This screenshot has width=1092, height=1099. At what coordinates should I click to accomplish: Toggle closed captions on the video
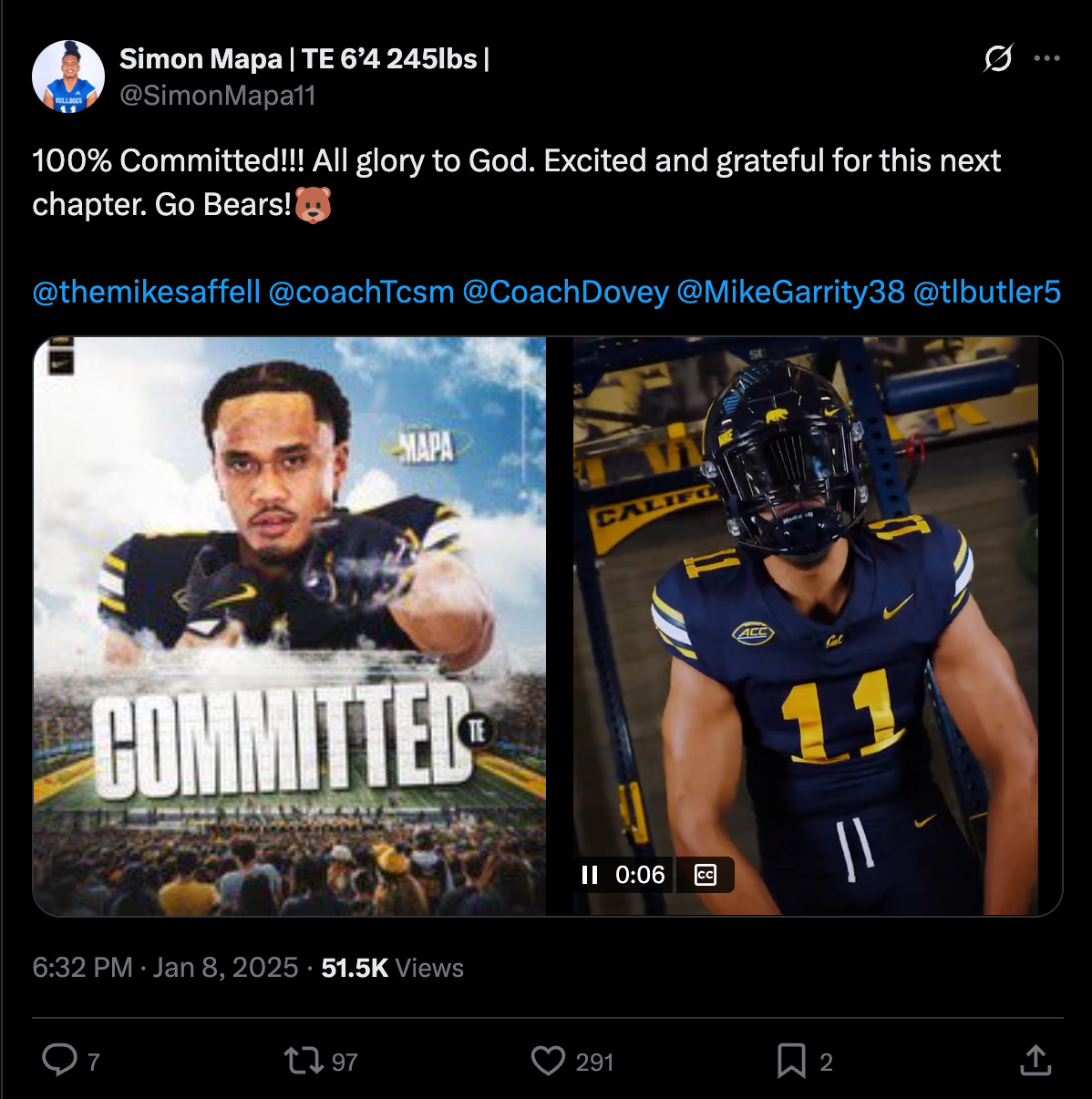(706, 875)
